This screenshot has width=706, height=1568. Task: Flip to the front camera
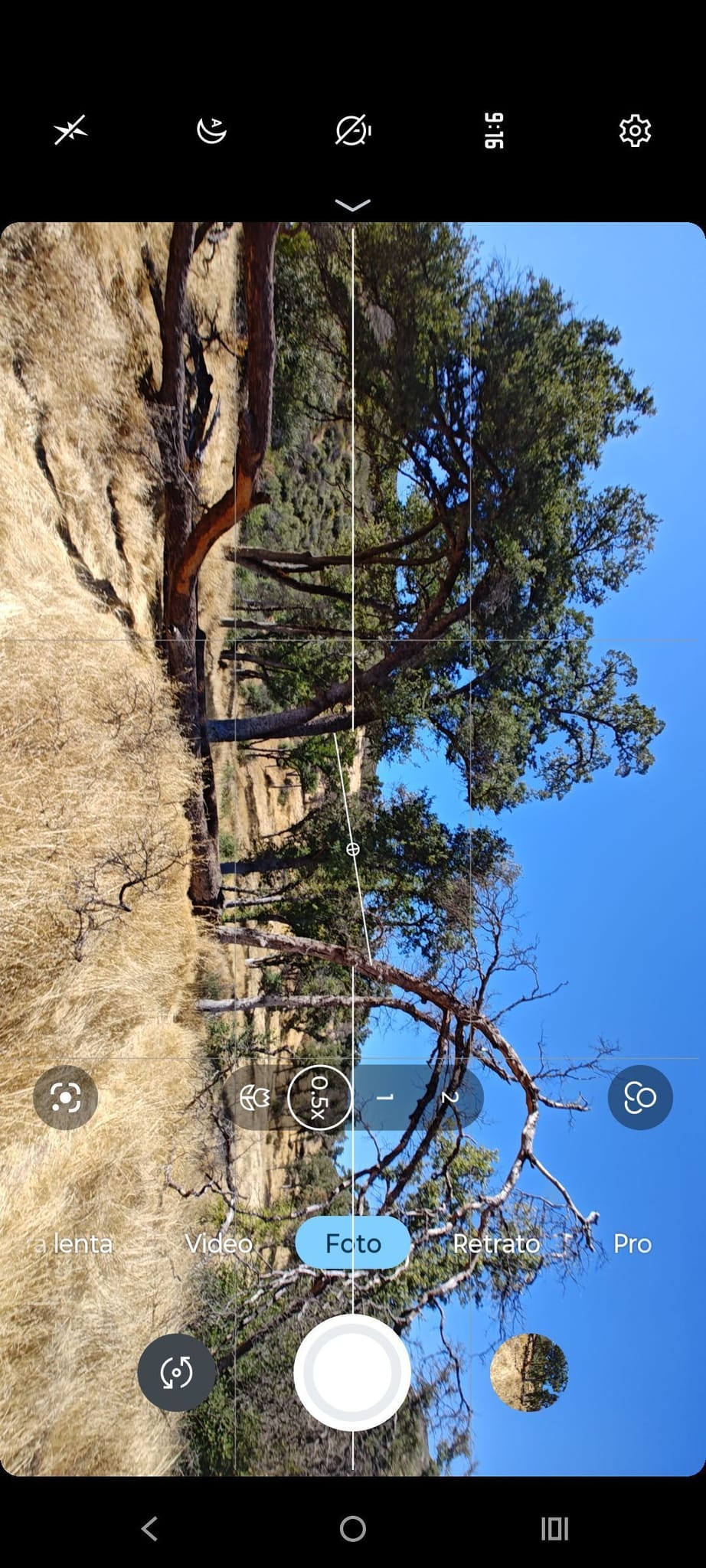point(177,1373)
